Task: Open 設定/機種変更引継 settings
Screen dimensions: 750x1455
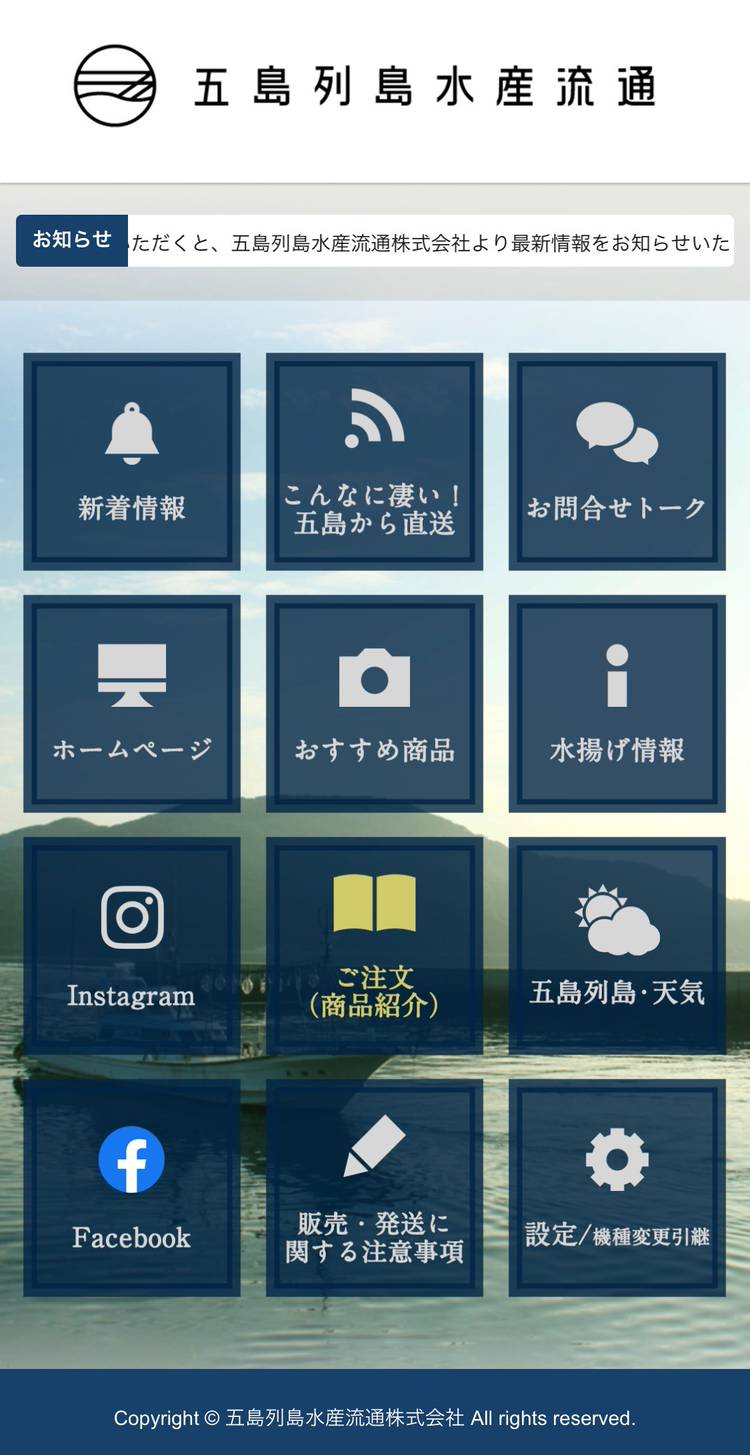Action: pyautogui.click(x=617, y=1187)
